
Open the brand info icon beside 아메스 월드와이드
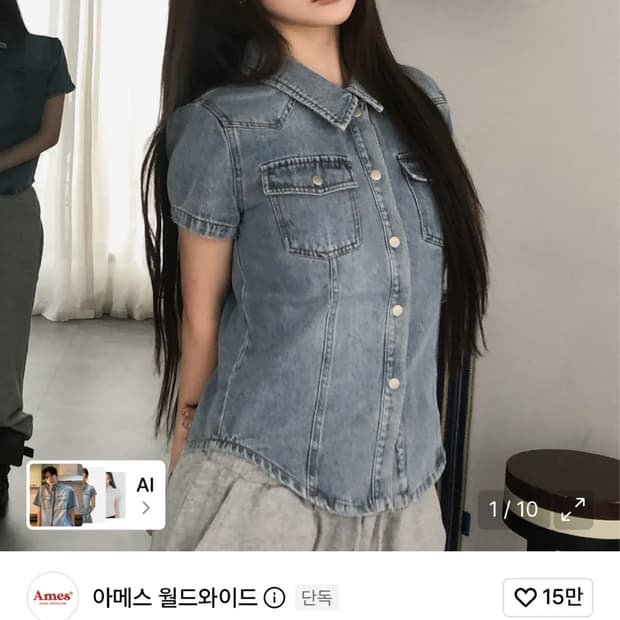274,597
